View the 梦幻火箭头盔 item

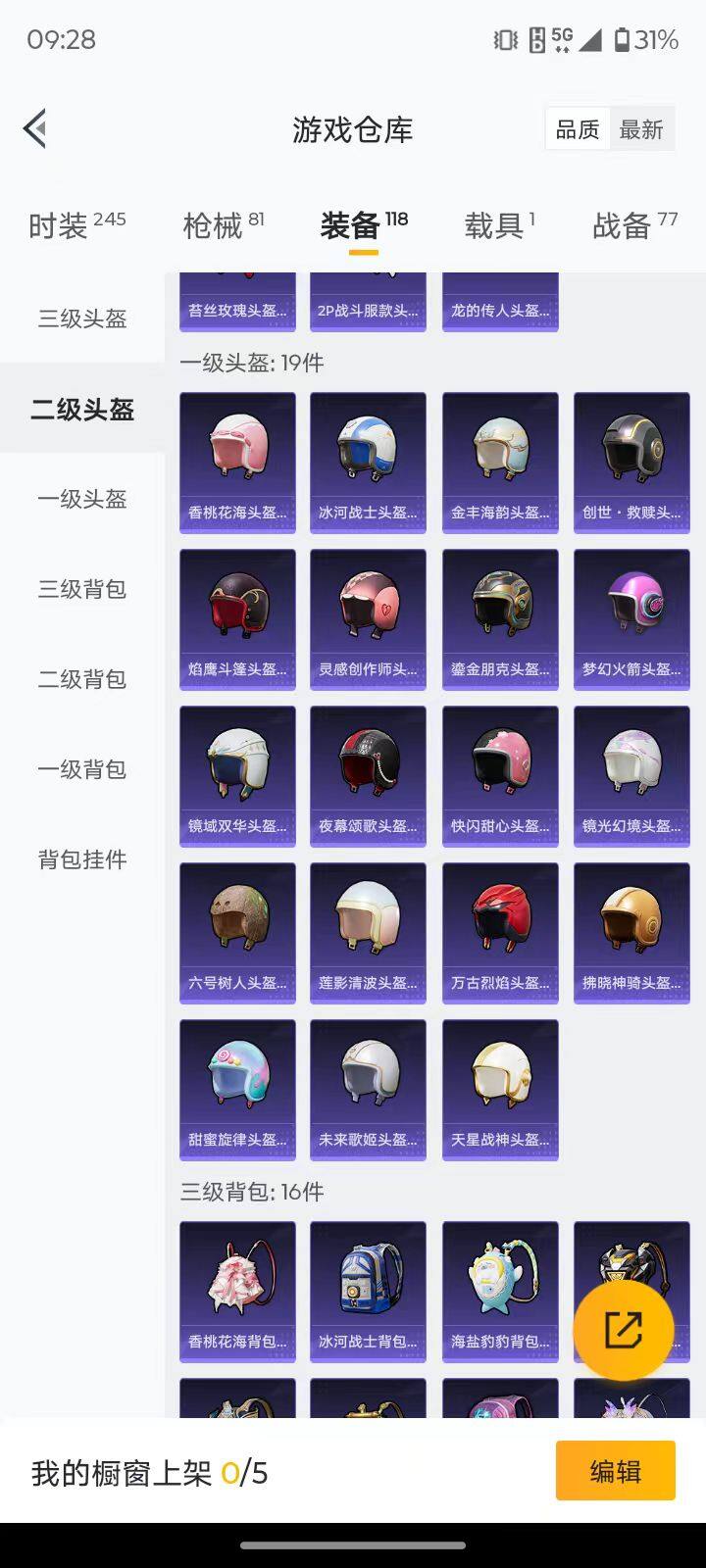pyautogui.click(x=631, y=619)
